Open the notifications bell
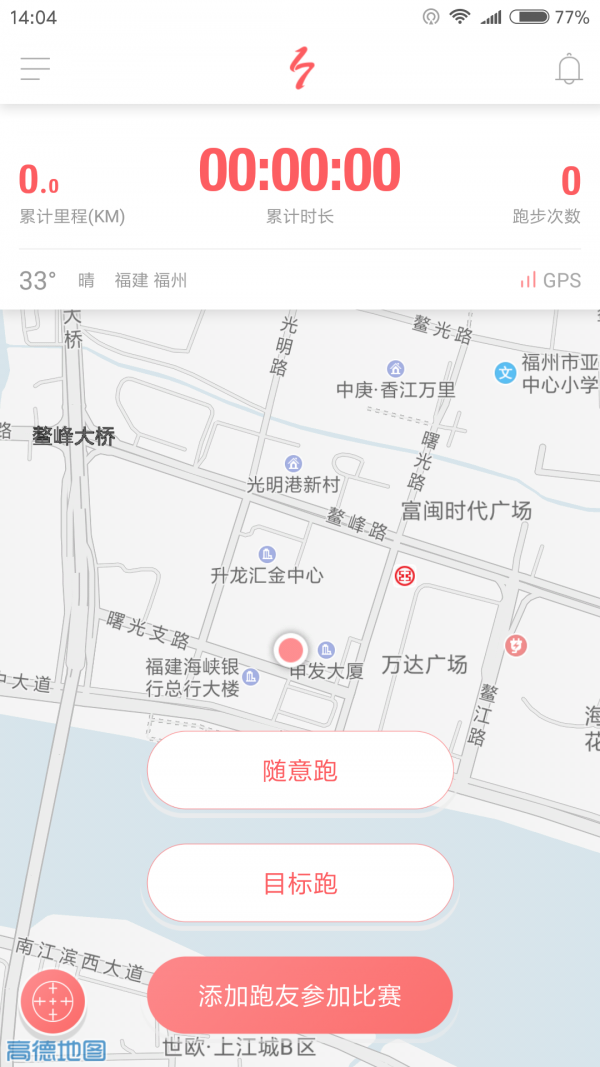The height and width of the screenshot is (1067, 600). (x=569, y=69)
